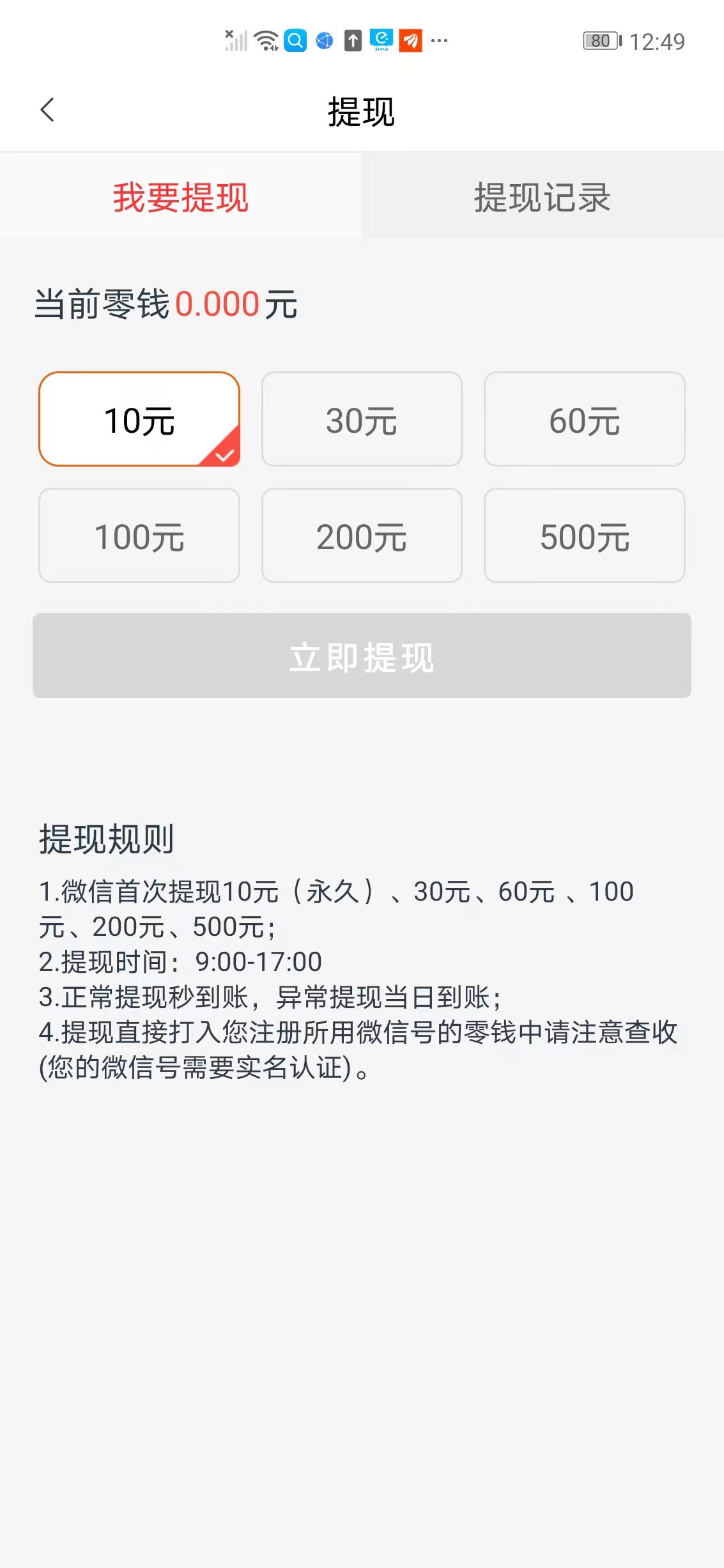Tap the Wi-Fi icon in status bar
The width and height of the screenshot is (724, 1568).
coord(265,40)
